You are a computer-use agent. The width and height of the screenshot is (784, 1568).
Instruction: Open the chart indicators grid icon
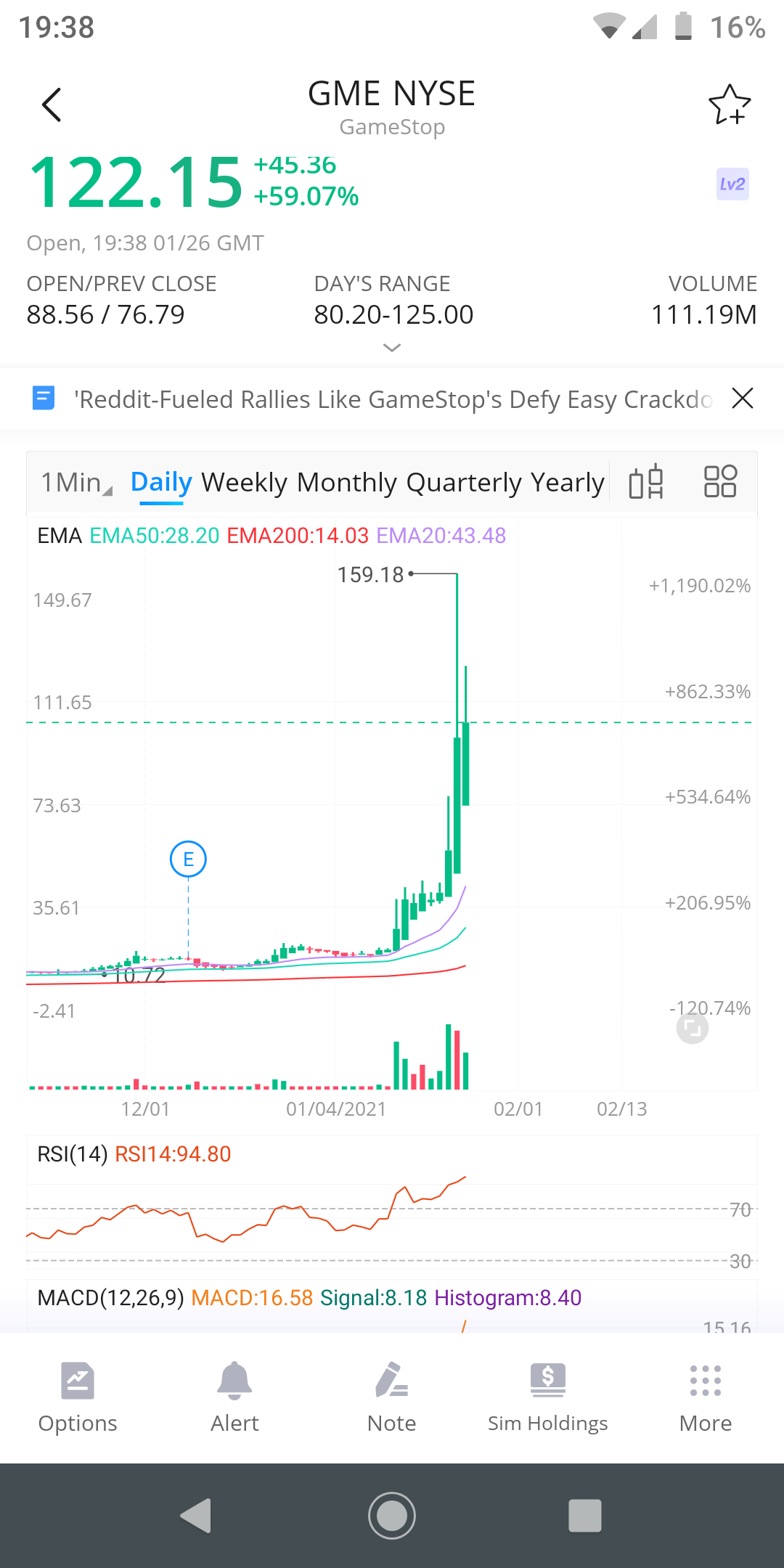(x=720, y=482)
